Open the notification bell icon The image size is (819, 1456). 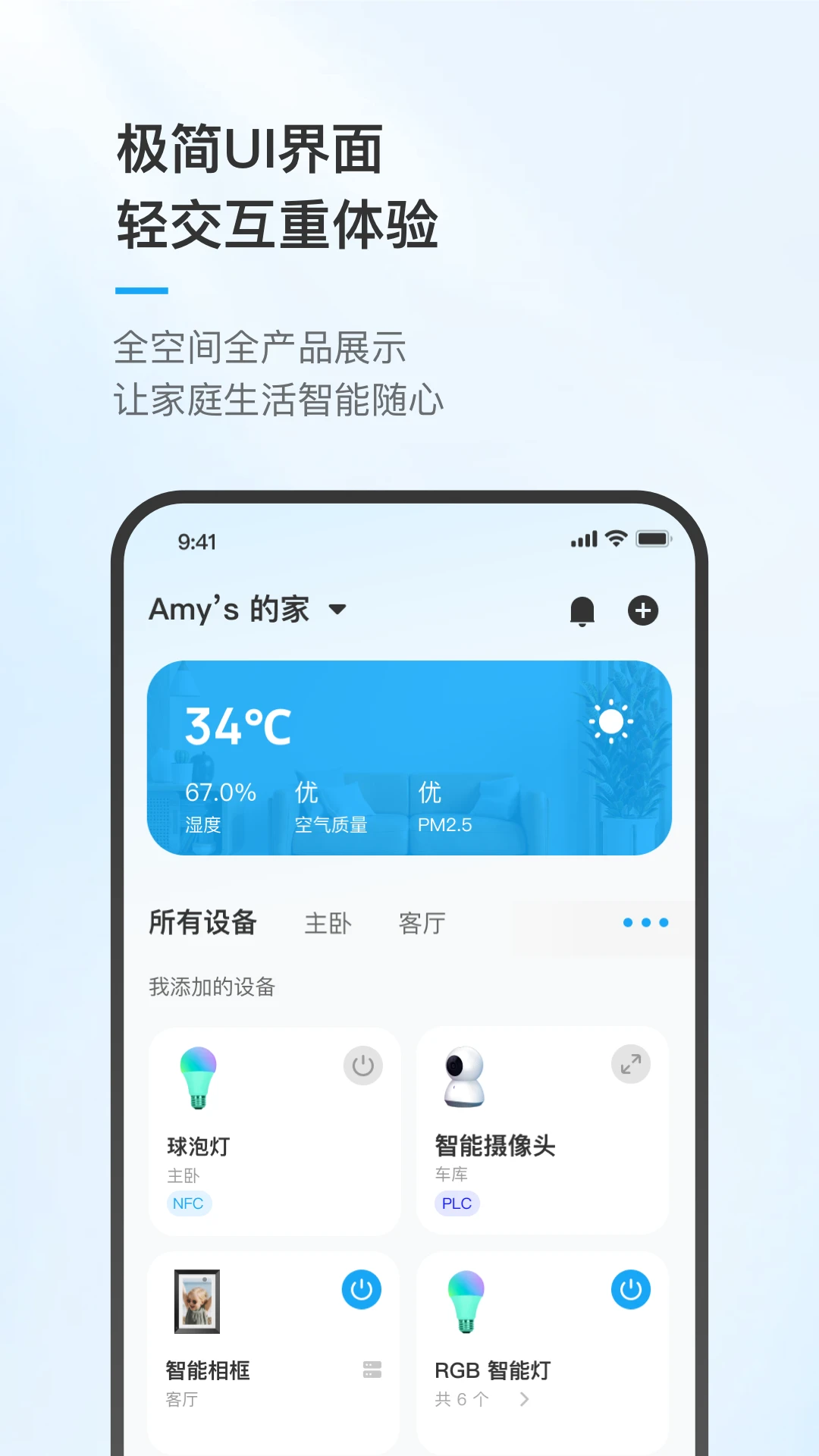(x=582, y=610)
